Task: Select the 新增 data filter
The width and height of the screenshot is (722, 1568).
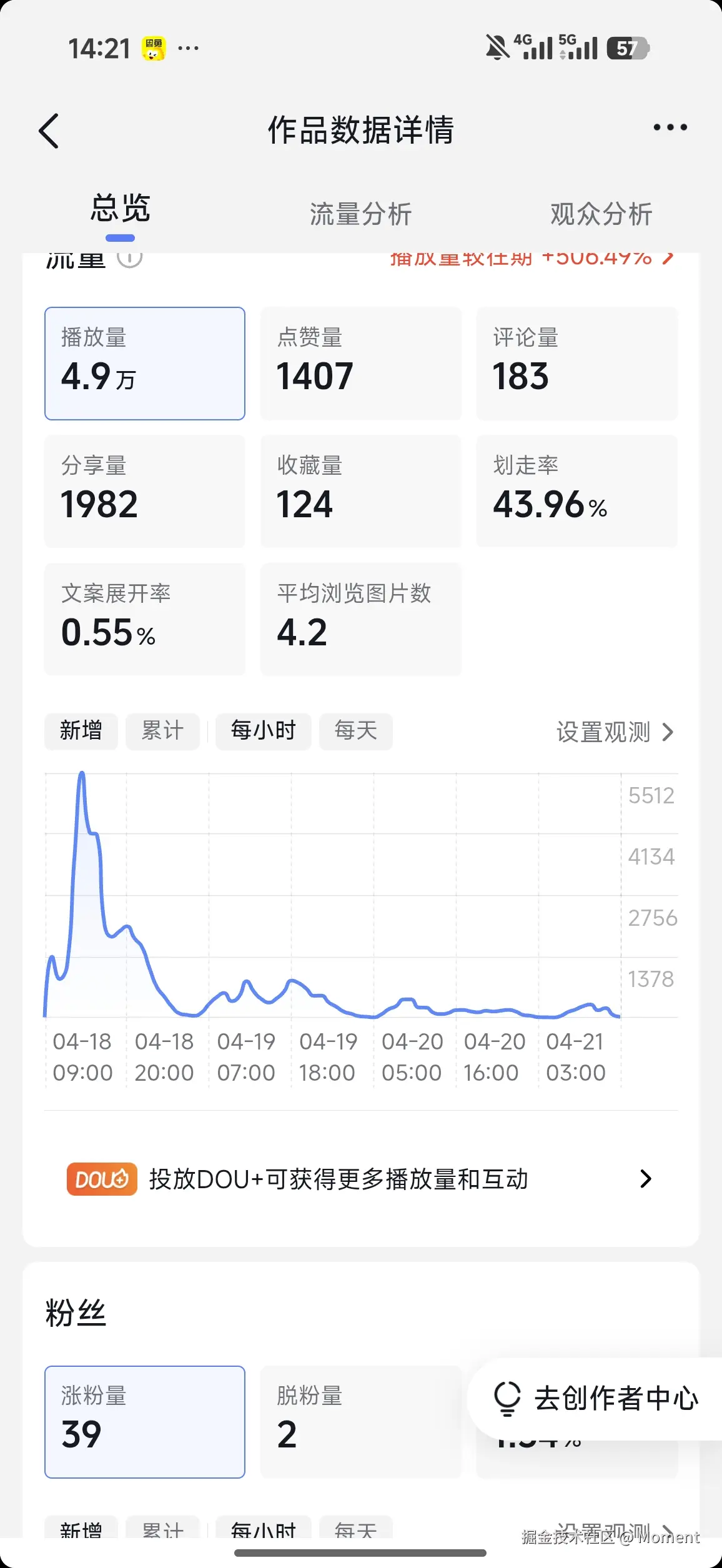Action: [x=81, y=731]
